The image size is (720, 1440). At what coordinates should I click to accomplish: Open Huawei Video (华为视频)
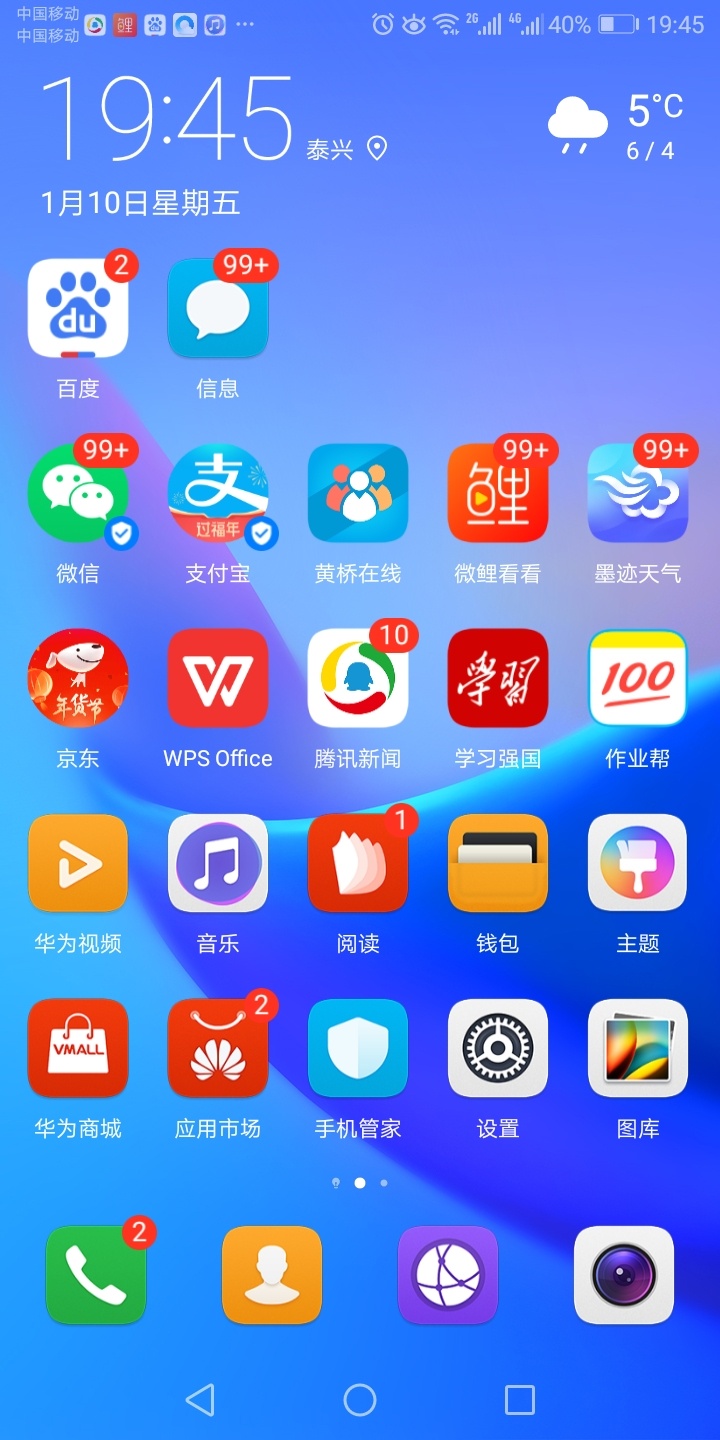pos(78,864)
